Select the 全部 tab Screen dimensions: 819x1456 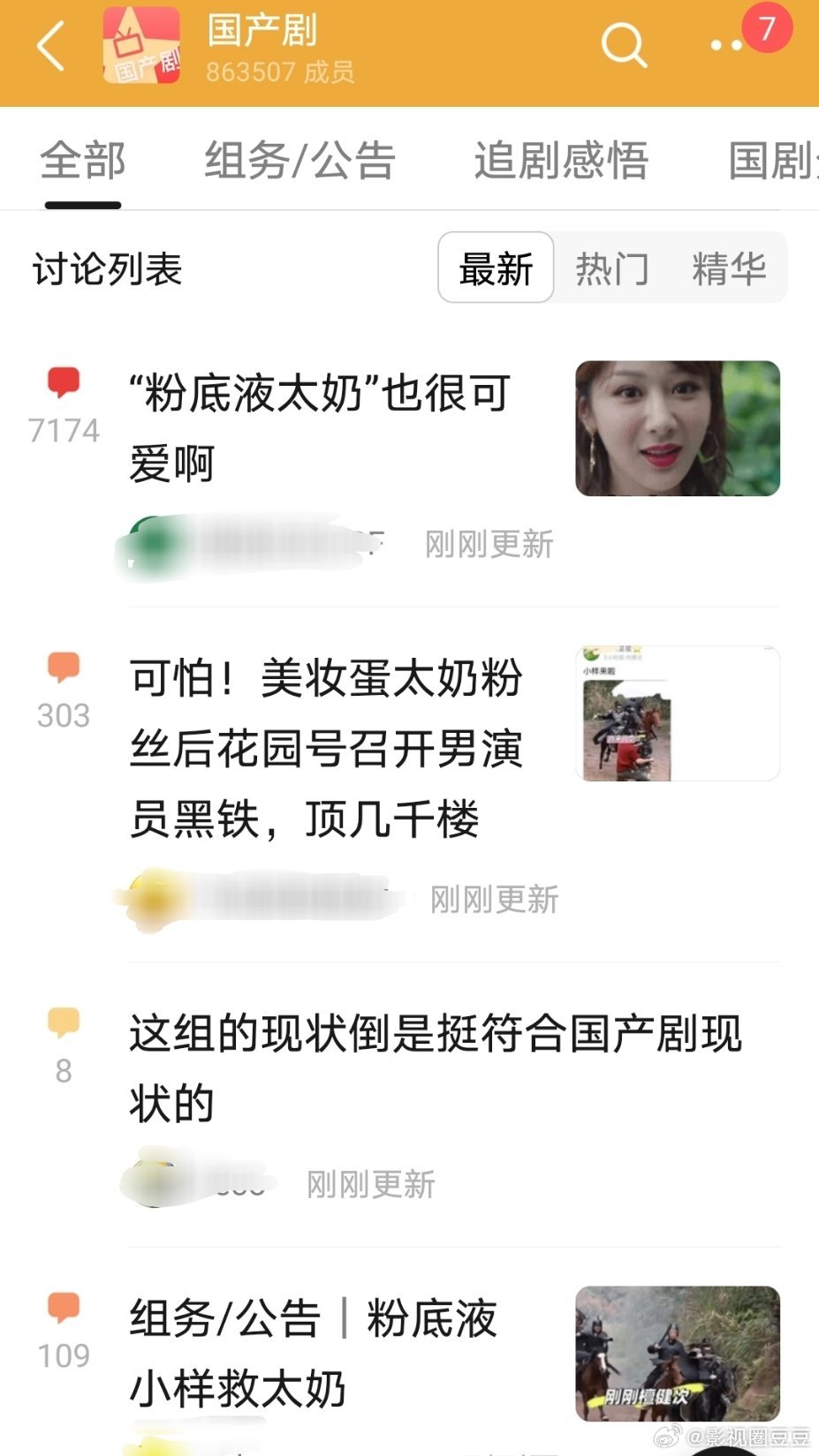pyautogui.click(x=84, y=161)
